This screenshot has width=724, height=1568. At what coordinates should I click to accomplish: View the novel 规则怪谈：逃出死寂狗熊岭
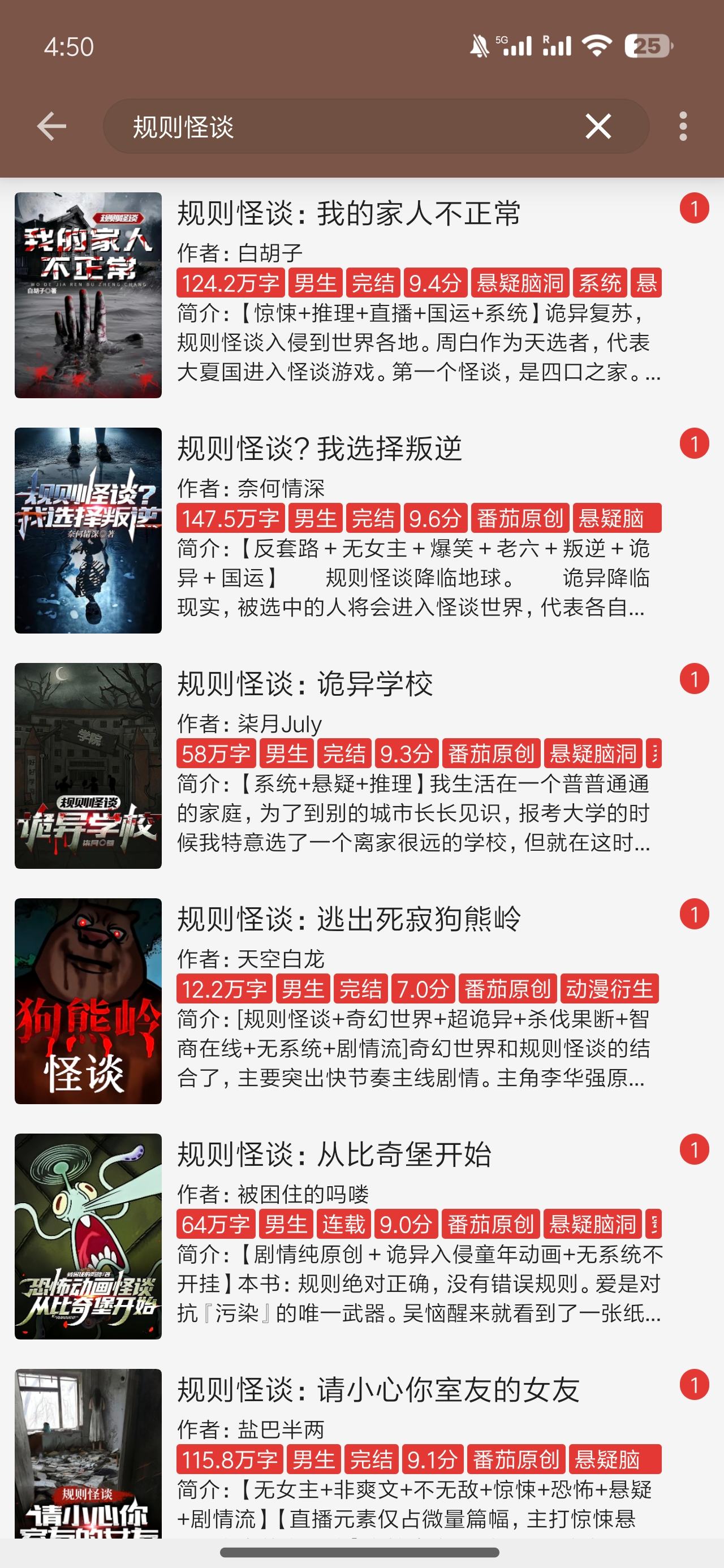361,1001
